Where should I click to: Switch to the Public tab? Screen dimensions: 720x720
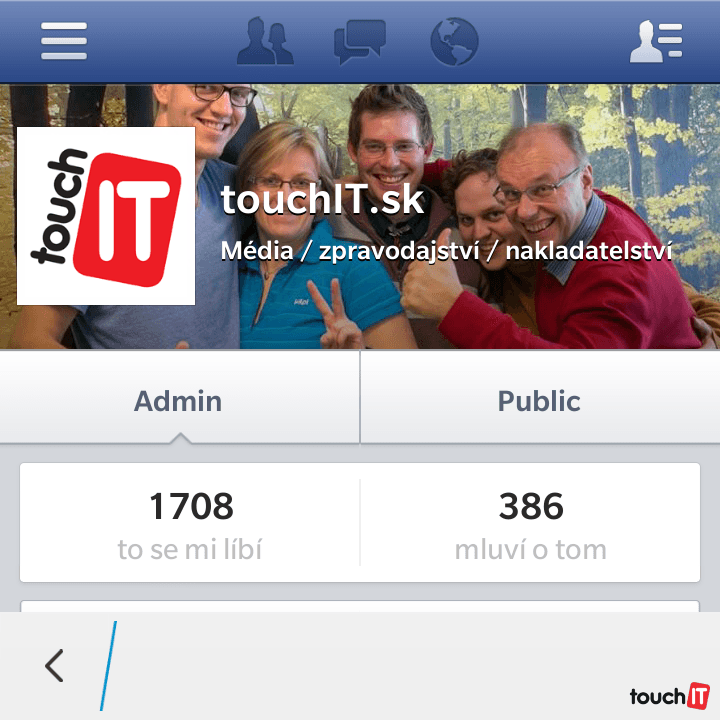coord(539,401)
